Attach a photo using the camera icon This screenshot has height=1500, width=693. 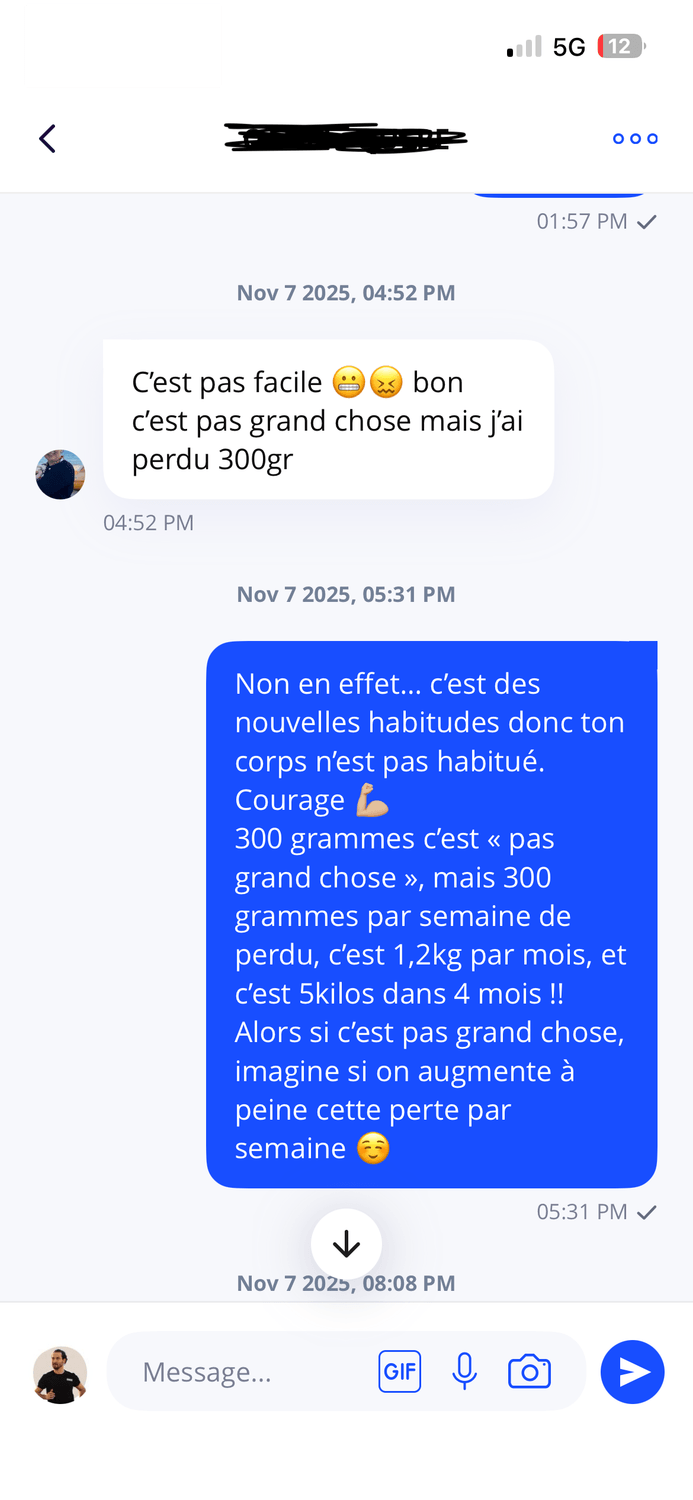coord(529,1371)
